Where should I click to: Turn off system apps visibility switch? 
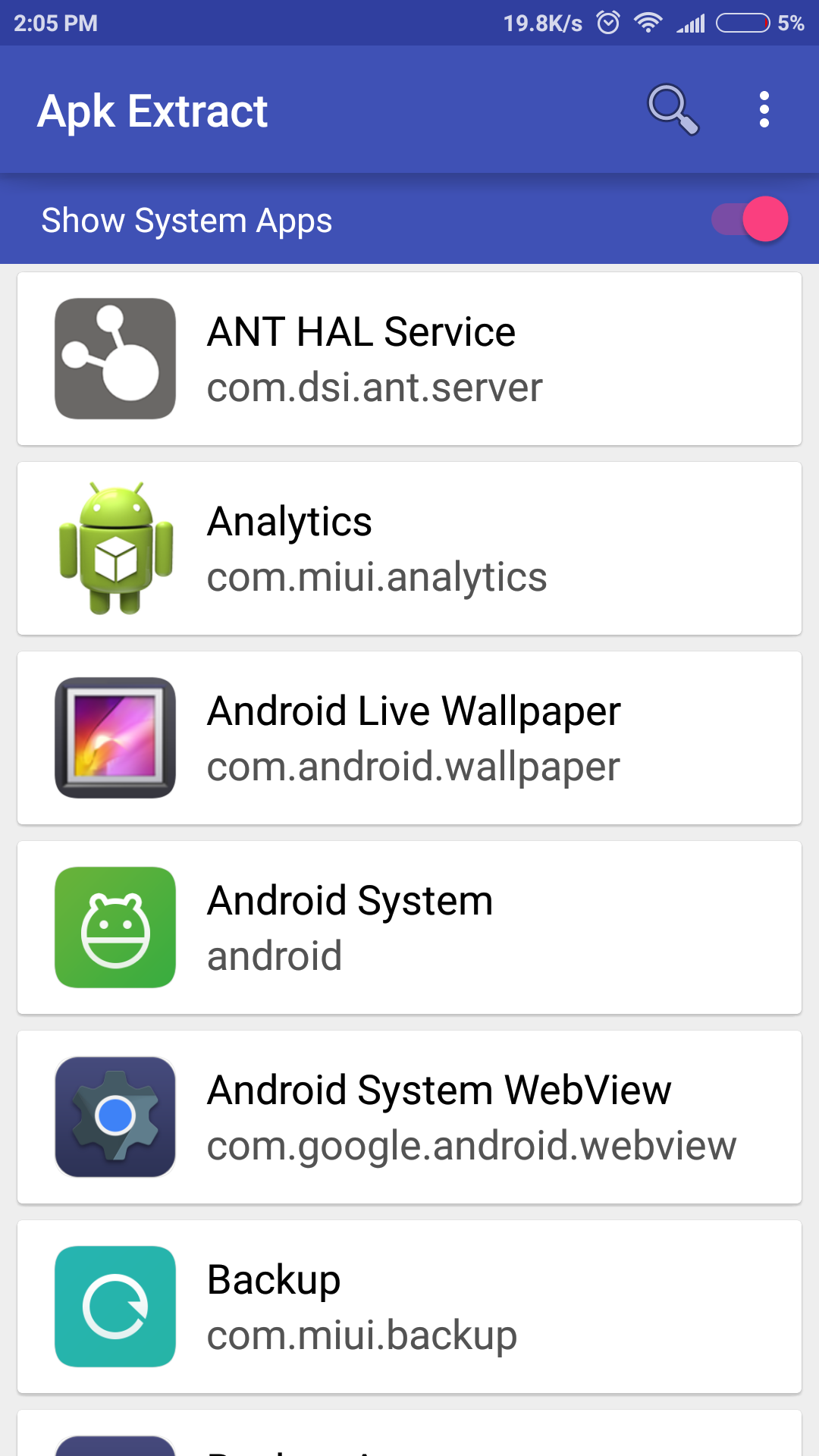tap(751, 220)
